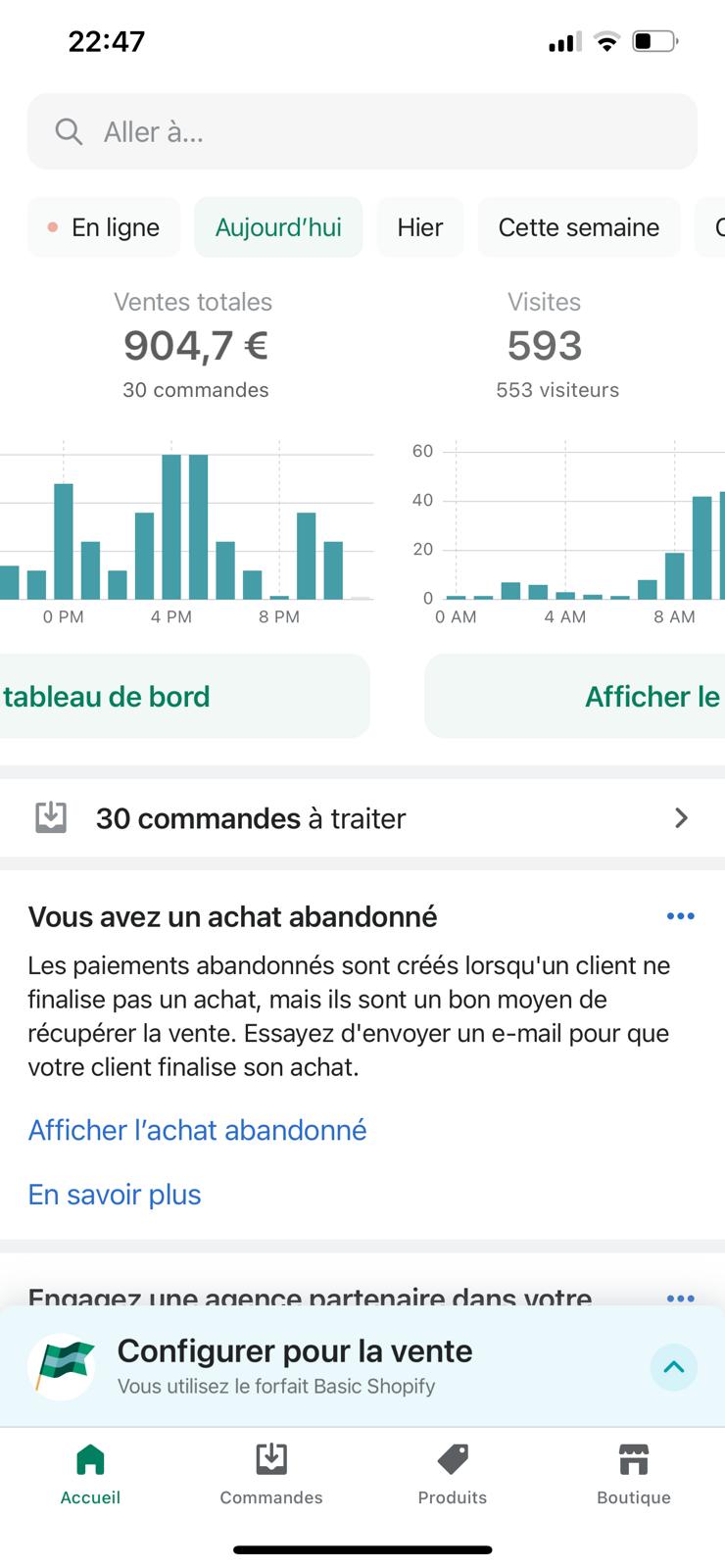The image size is (725, 1568).
Task: Select the 'Aujourd'hui' date chip
Action: click(278, 227)
